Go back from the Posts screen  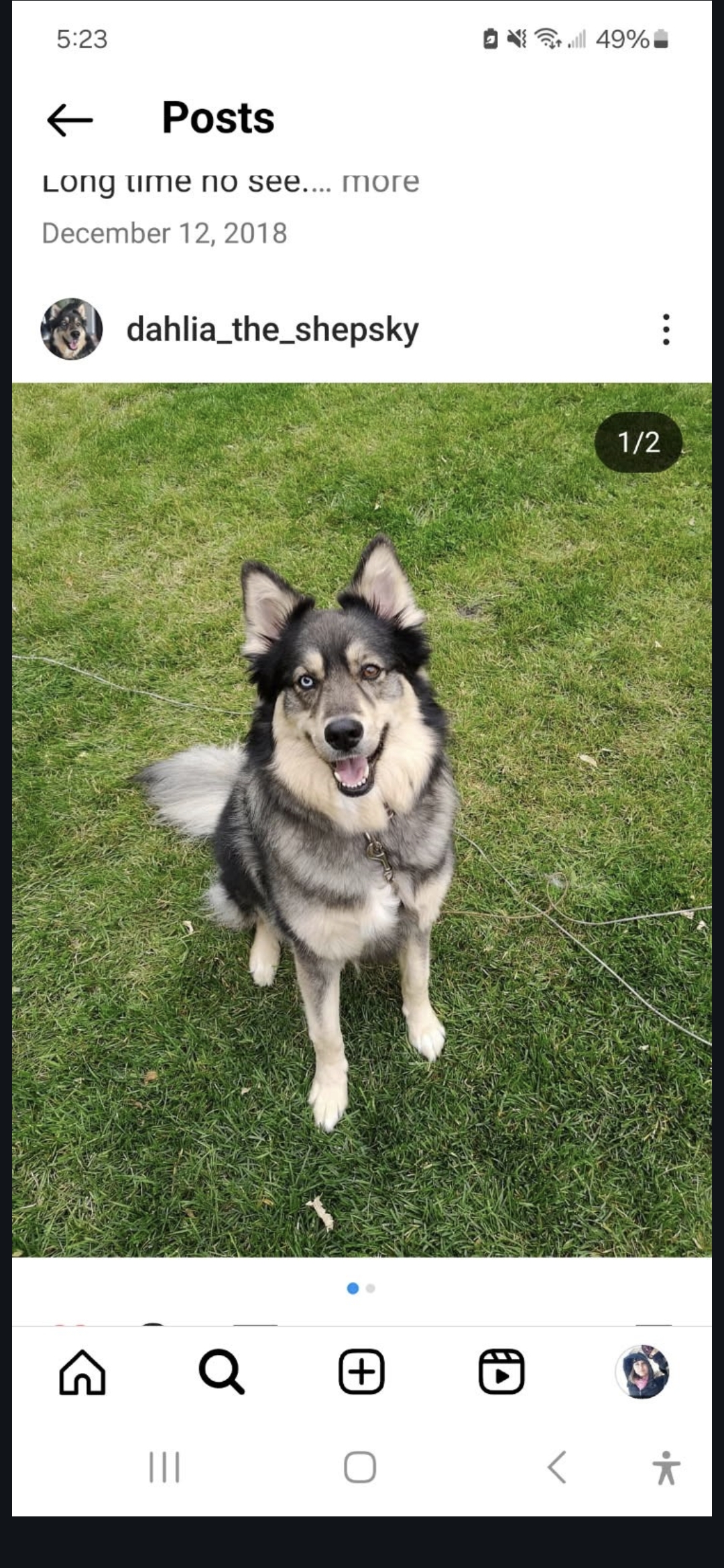[70, 120]
